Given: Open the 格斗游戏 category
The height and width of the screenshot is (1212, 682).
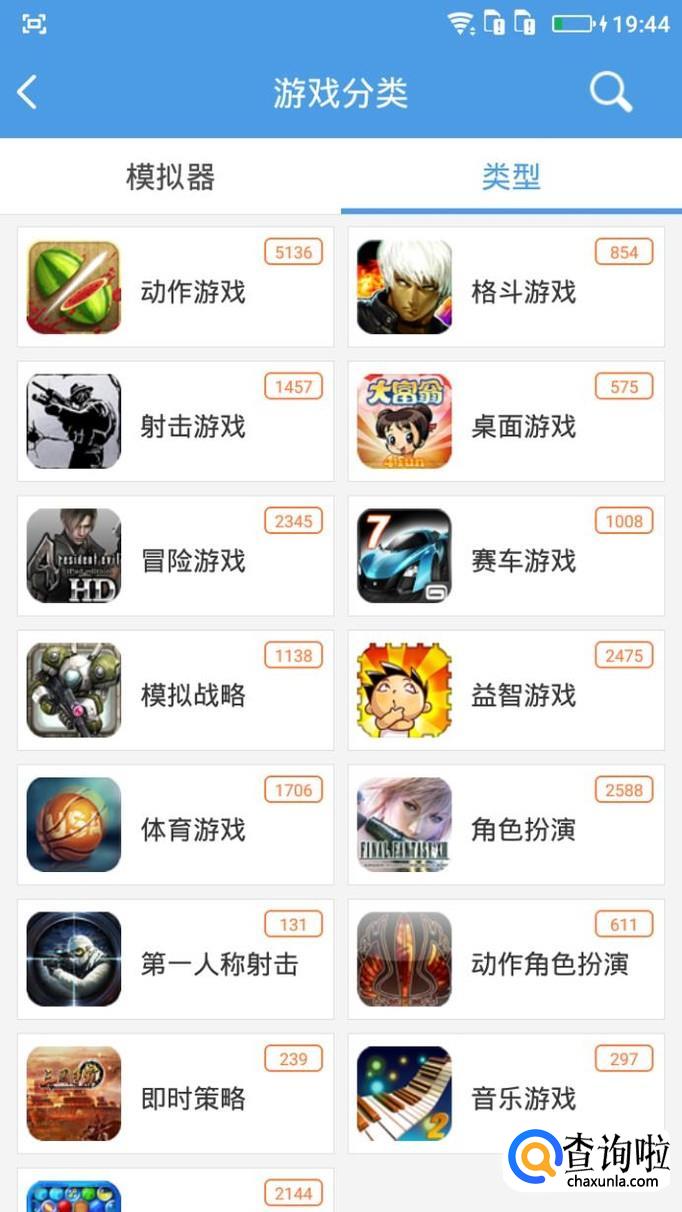Looking at the screenshot, I should (506, 288).
